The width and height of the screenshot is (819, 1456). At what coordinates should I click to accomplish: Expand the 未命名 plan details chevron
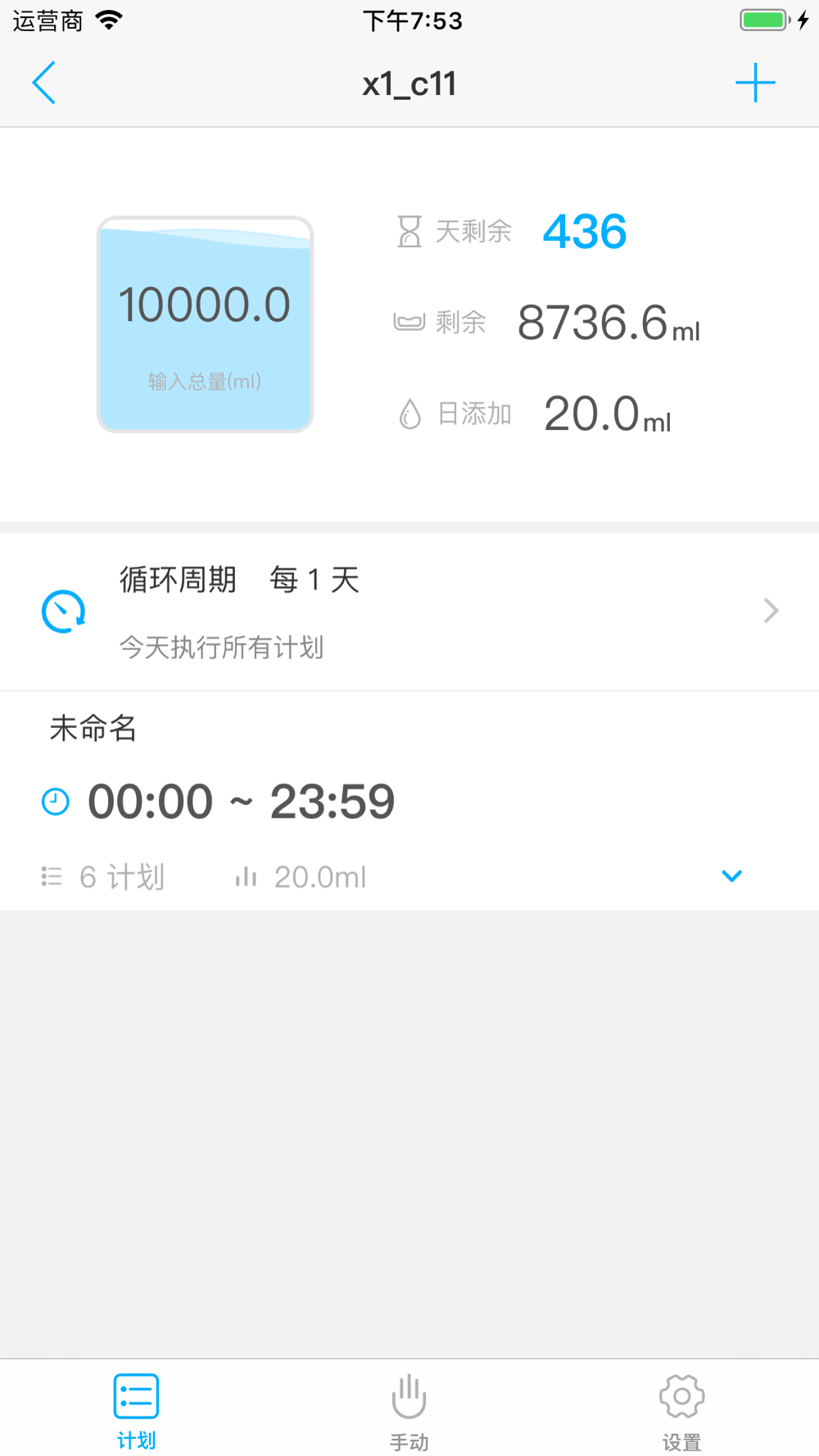[x=731, y=876]
